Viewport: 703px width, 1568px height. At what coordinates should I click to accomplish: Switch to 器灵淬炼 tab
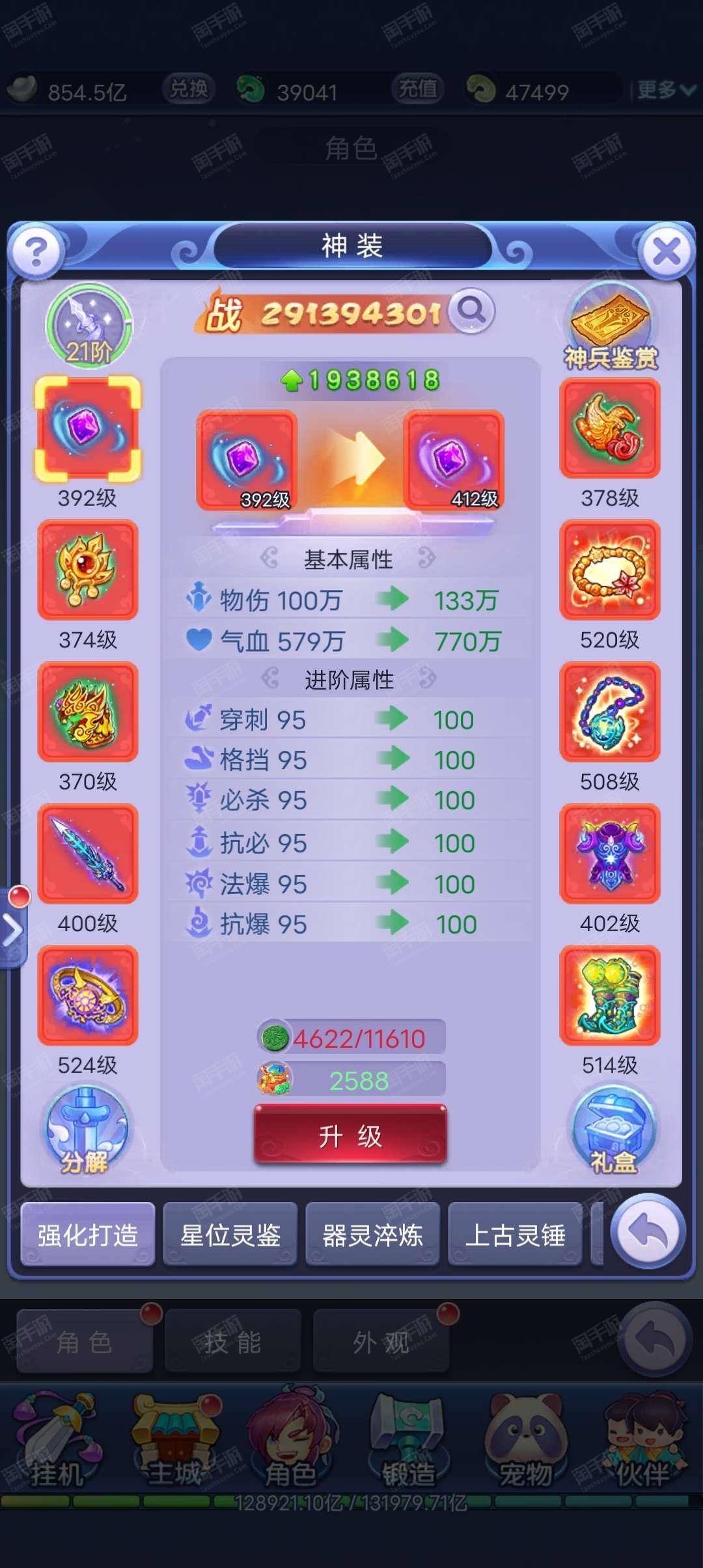[373, 1235]
